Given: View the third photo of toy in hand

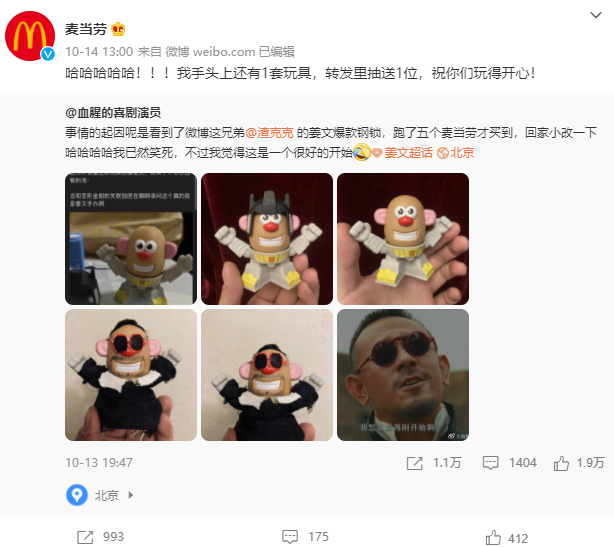Looking at the screenshot, I should click(x=402, y=240).
